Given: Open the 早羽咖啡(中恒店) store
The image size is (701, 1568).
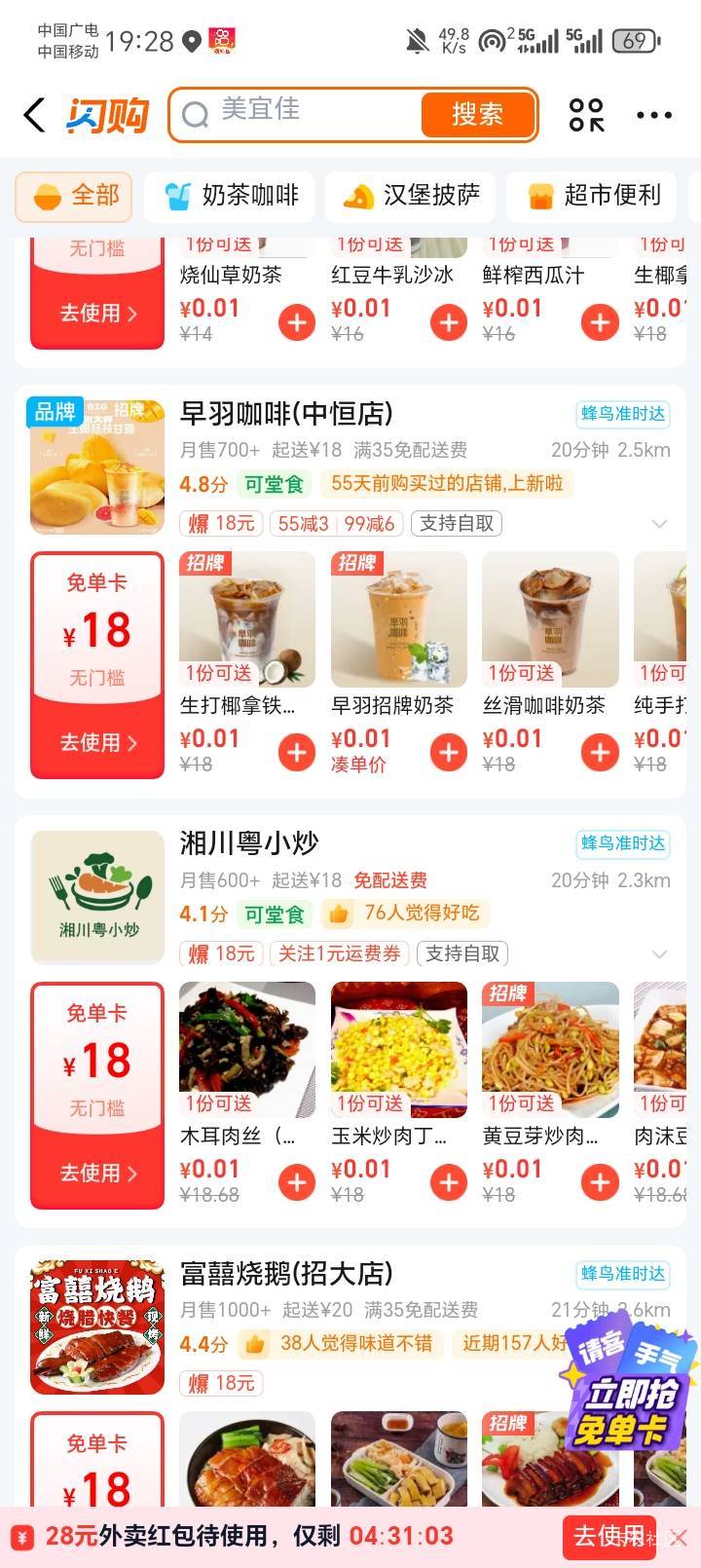Looking at the screenshot, I should pyautogui.click(x=287, y=414).
